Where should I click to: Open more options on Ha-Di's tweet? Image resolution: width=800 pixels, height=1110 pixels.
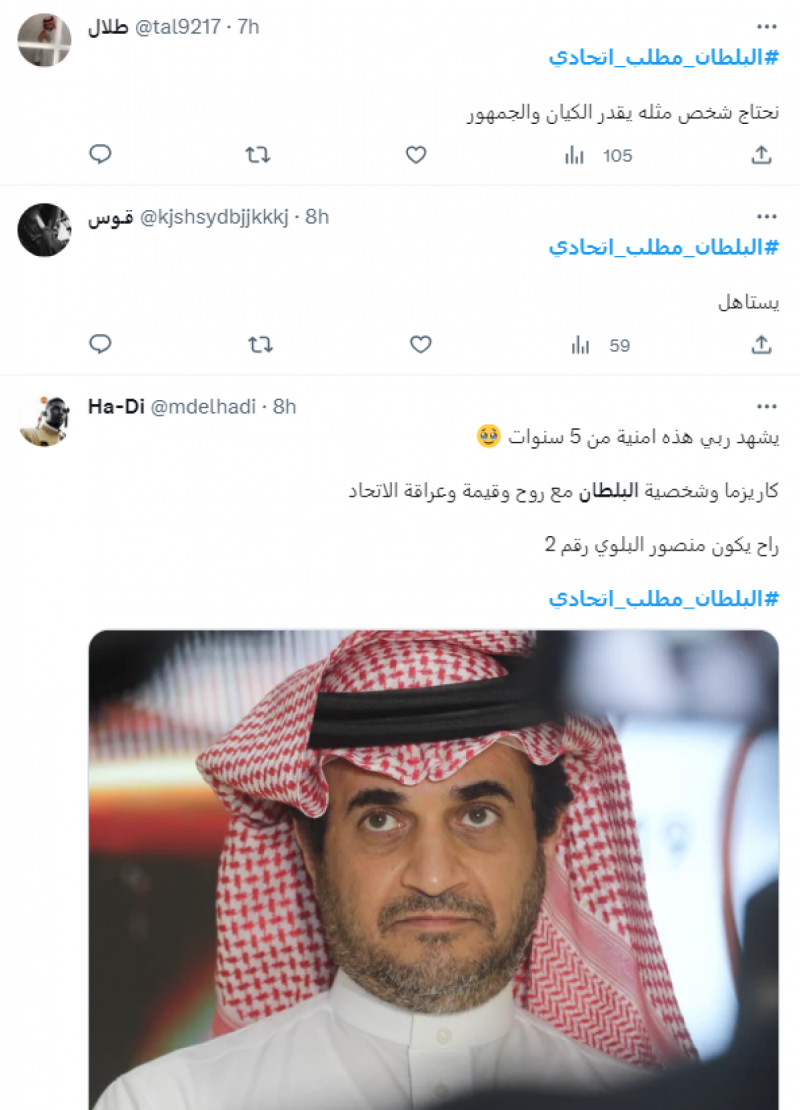(767, 404)
